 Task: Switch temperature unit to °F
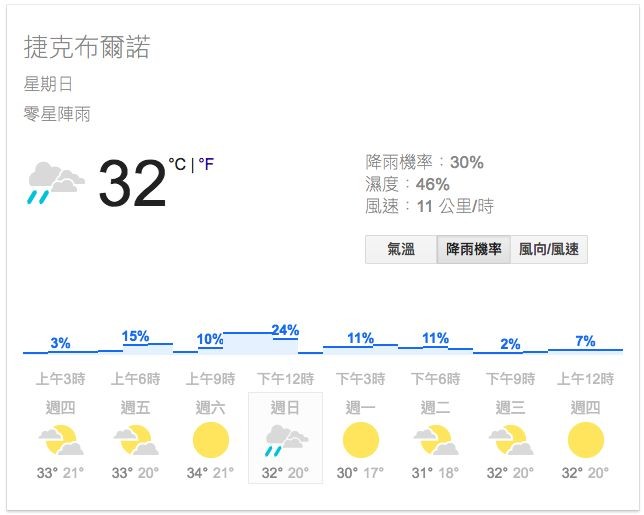207,163
